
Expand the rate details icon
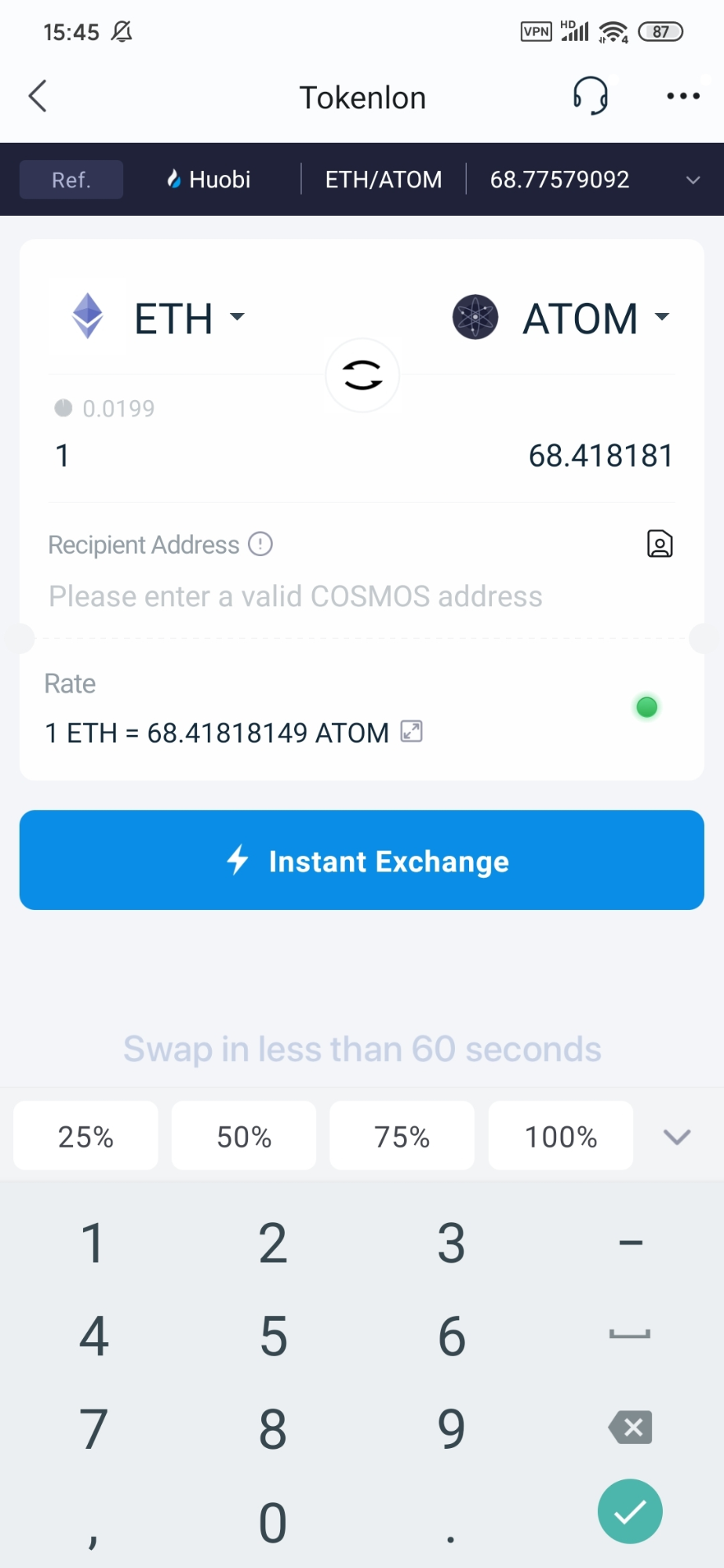[x=412, y=732]
